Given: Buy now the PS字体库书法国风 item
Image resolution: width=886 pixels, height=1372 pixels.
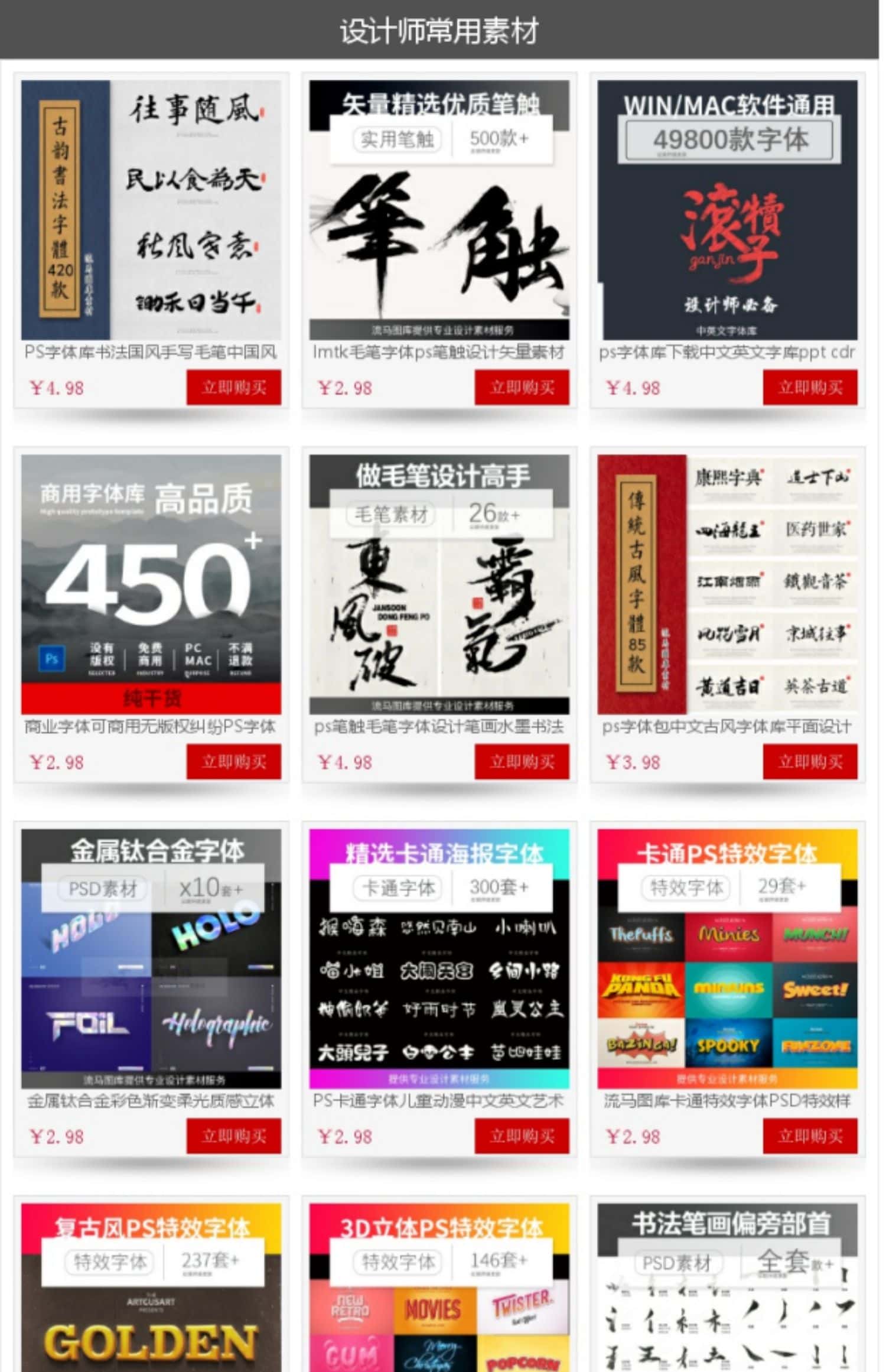Looking at the screenshot, I should (x=234, y=388).
